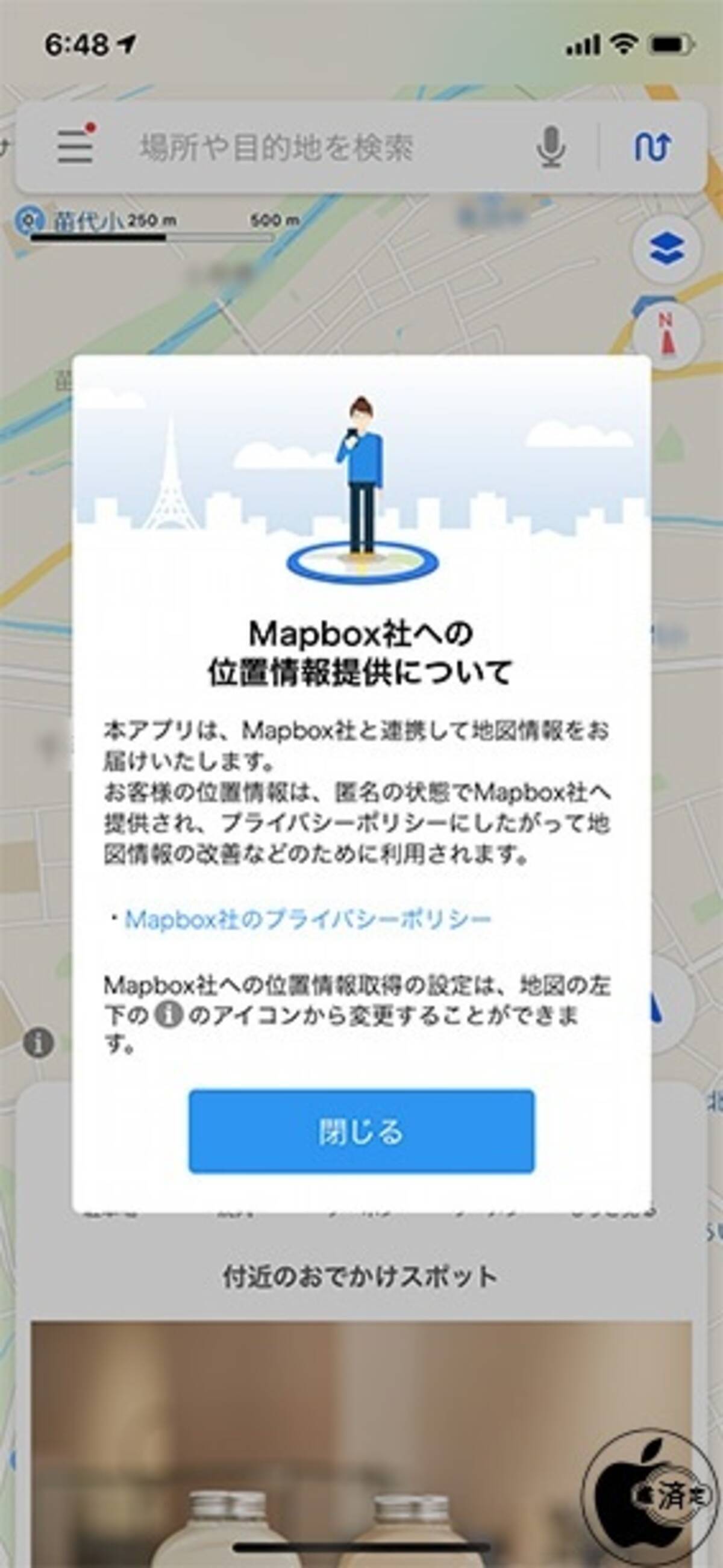Image resolution: width=723 pixels, height=1568 pixels.
Task: Open the hamburger menu
Action: point(75,146)
